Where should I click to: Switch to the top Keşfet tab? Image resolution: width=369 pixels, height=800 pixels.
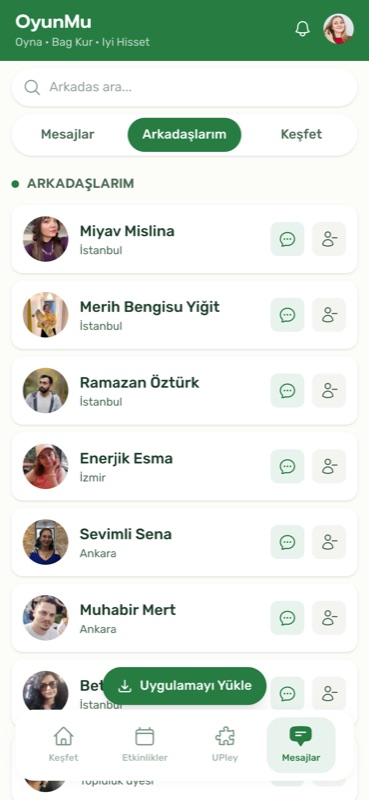click(x=301, y=134)
